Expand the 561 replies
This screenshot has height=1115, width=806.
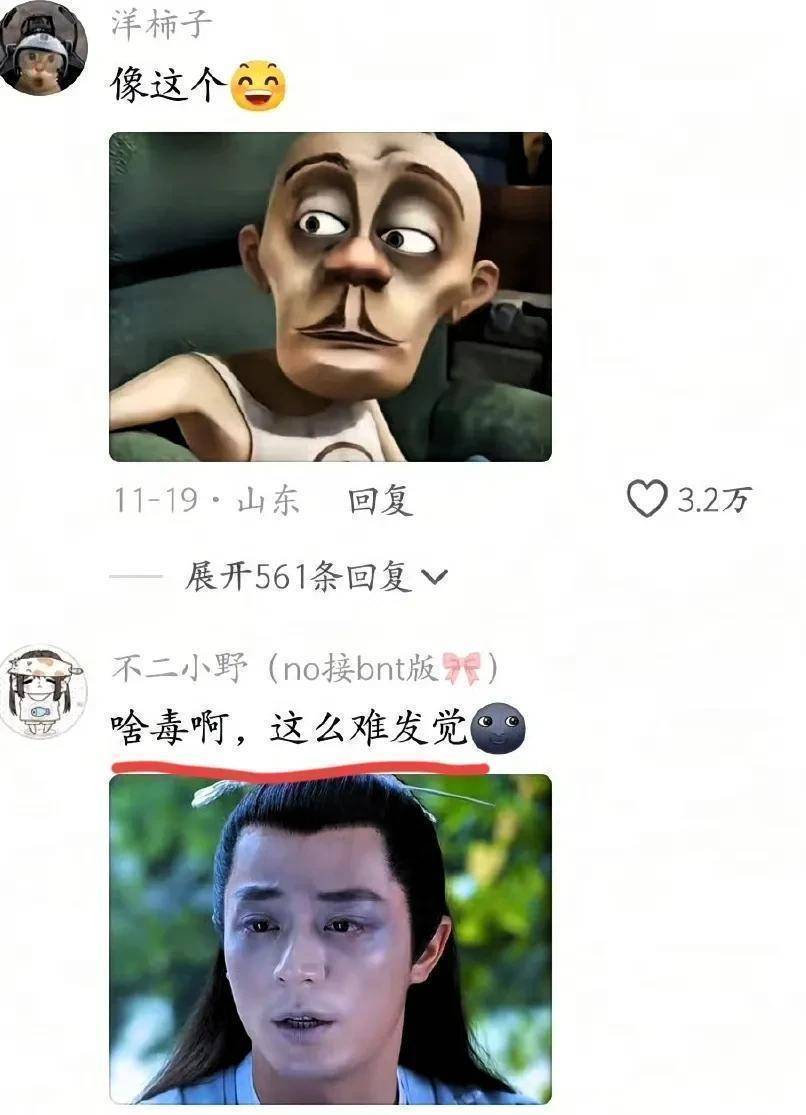315,576
